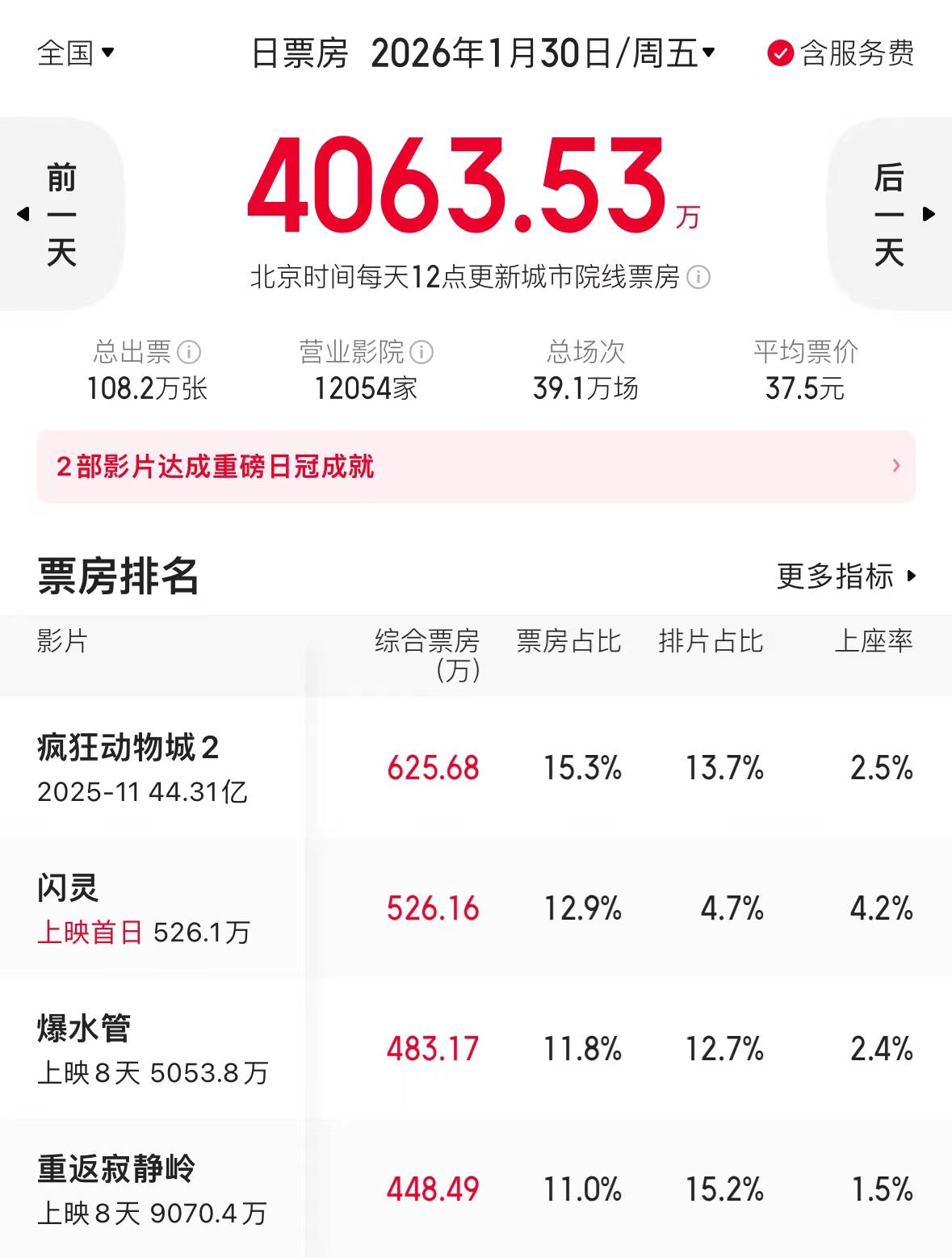
Task: Toggle the 含服务费 checkbox
Action: coord(780,53)
